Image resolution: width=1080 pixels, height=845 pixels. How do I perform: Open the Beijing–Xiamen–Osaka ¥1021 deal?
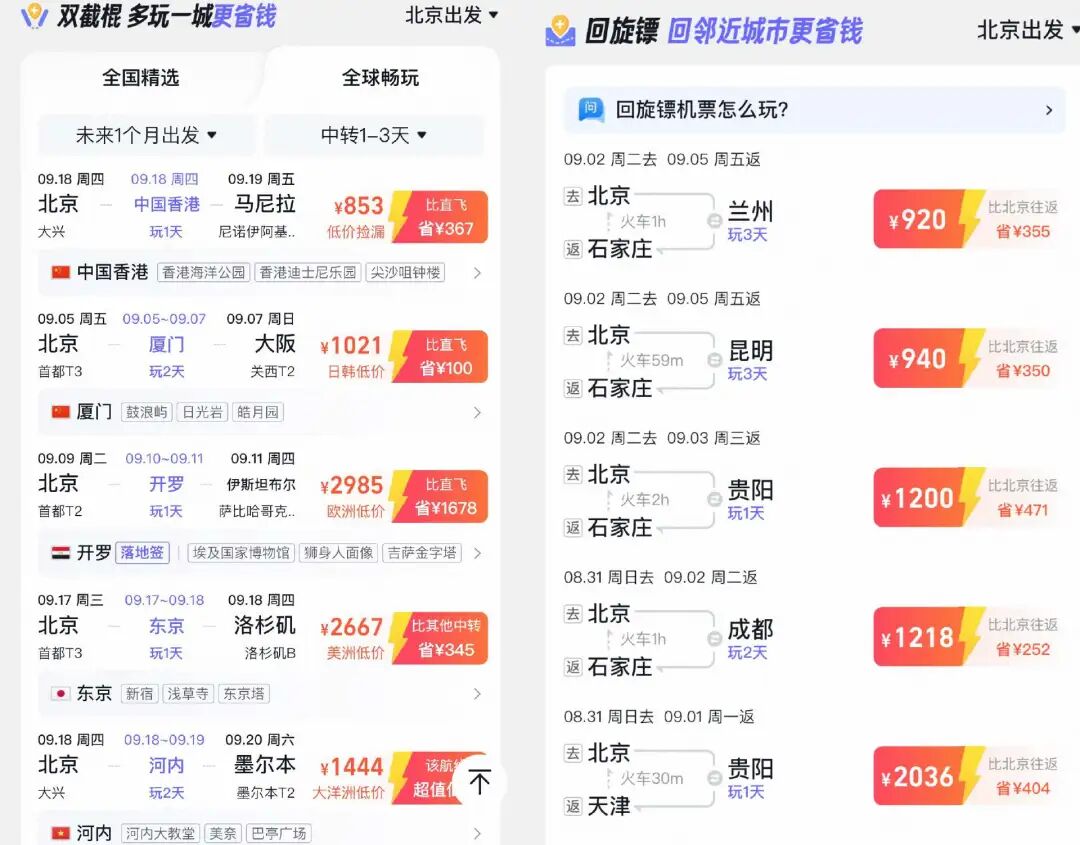[x=262, y=348]
